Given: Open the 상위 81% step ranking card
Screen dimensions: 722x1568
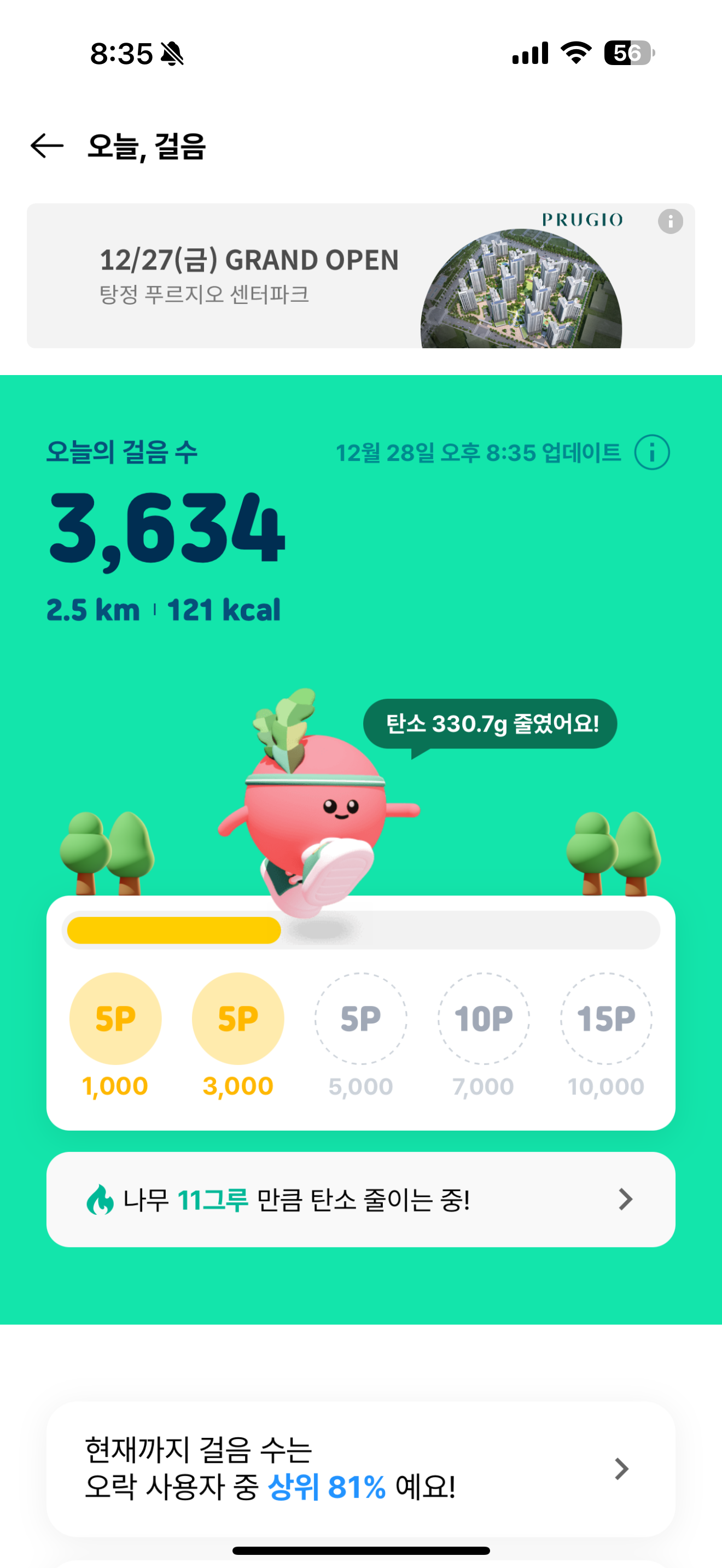Looking at the screenshot, I should tap(360, 1468).
